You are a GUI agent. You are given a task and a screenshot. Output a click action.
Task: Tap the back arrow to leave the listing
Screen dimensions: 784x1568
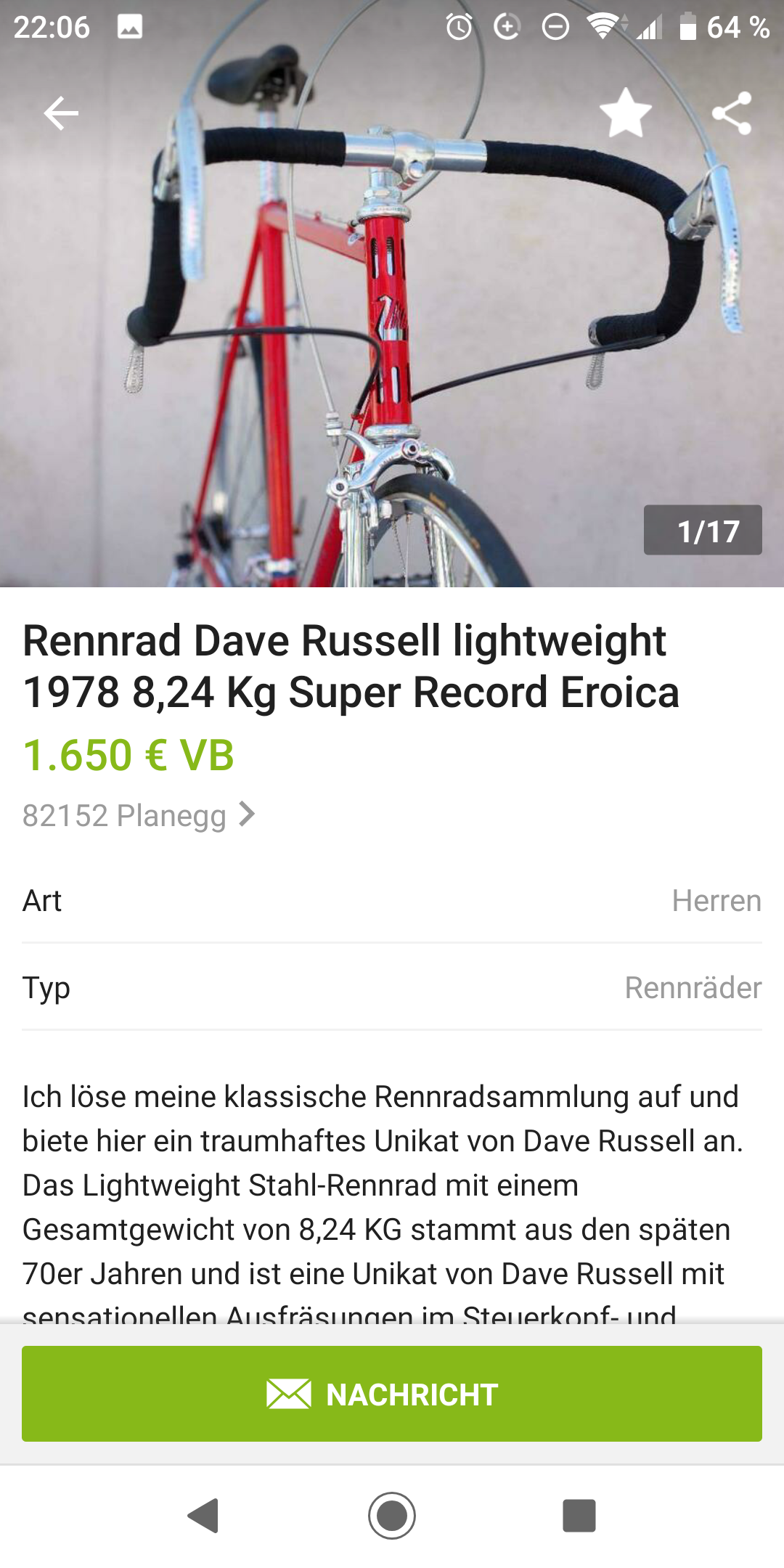coord(62,113)
